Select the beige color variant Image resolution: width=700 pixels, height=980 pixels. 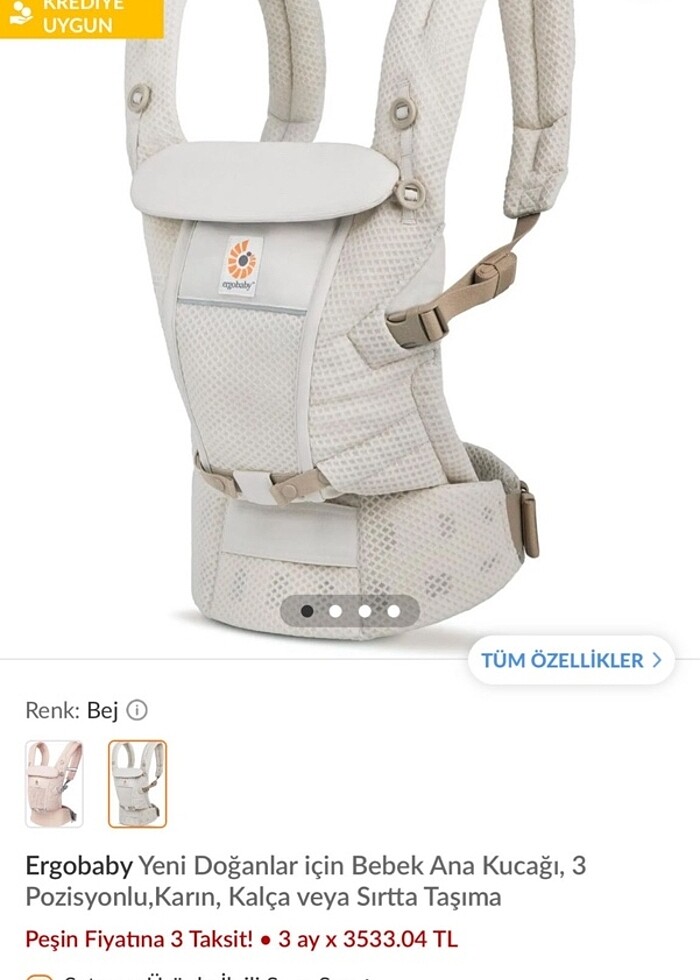[x=137, y=784]
